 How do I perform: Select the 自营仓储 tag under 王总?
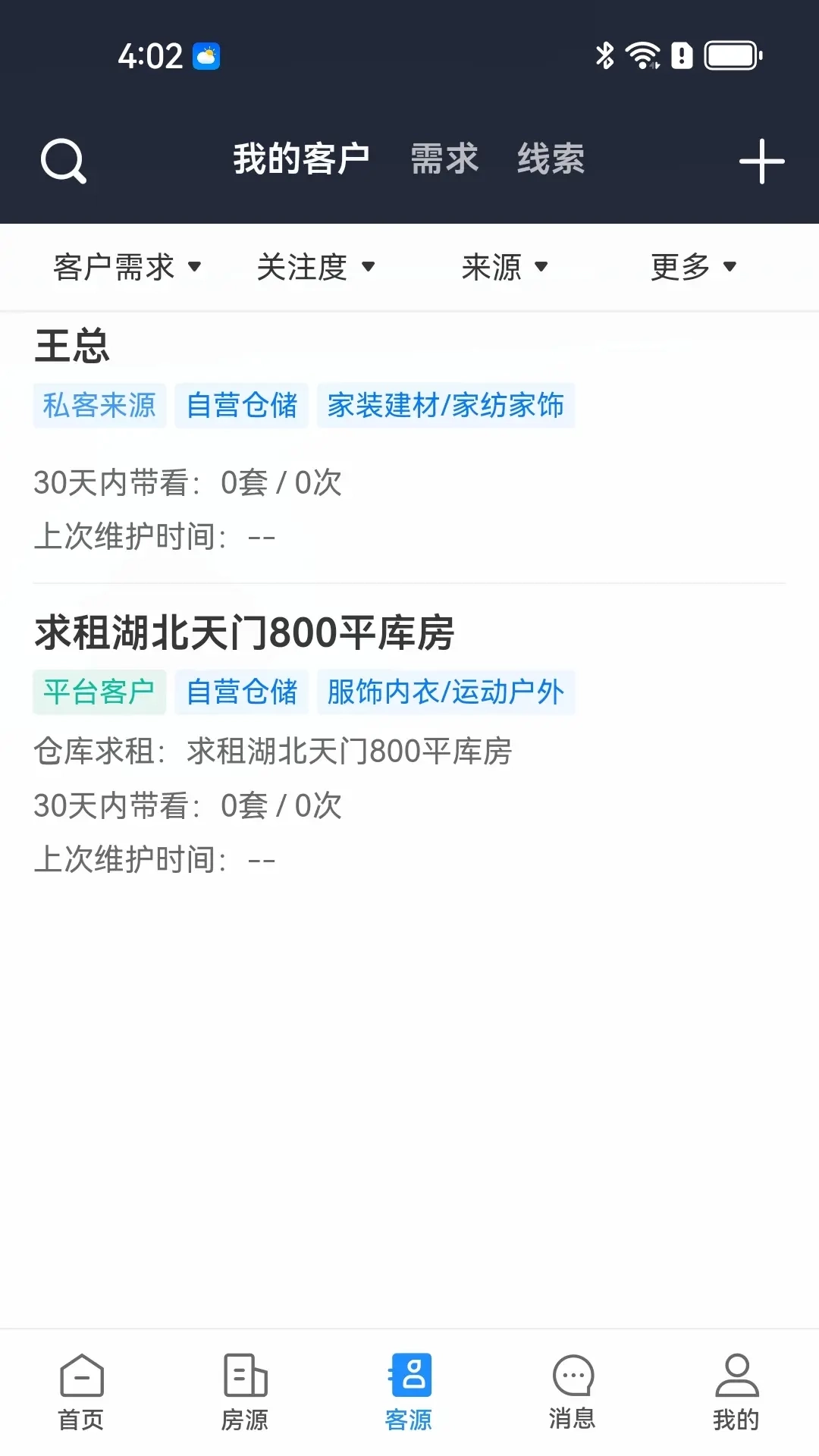[x=241, y=406]
